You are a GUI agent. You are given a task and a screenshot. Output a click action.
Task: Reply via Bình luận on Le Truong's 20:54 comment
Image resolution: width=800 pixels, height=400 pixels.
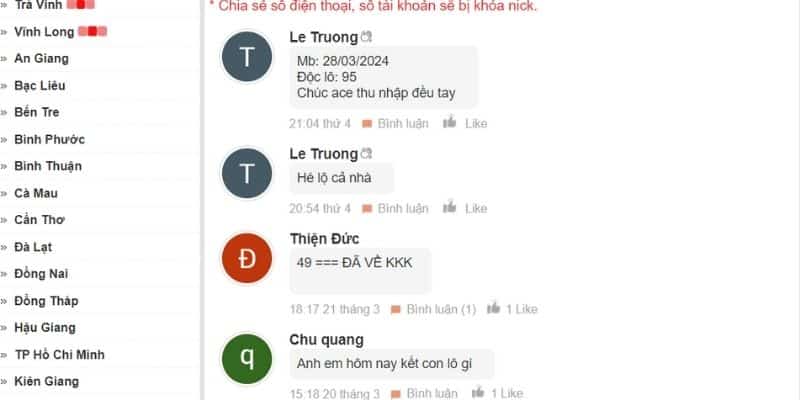395,208
